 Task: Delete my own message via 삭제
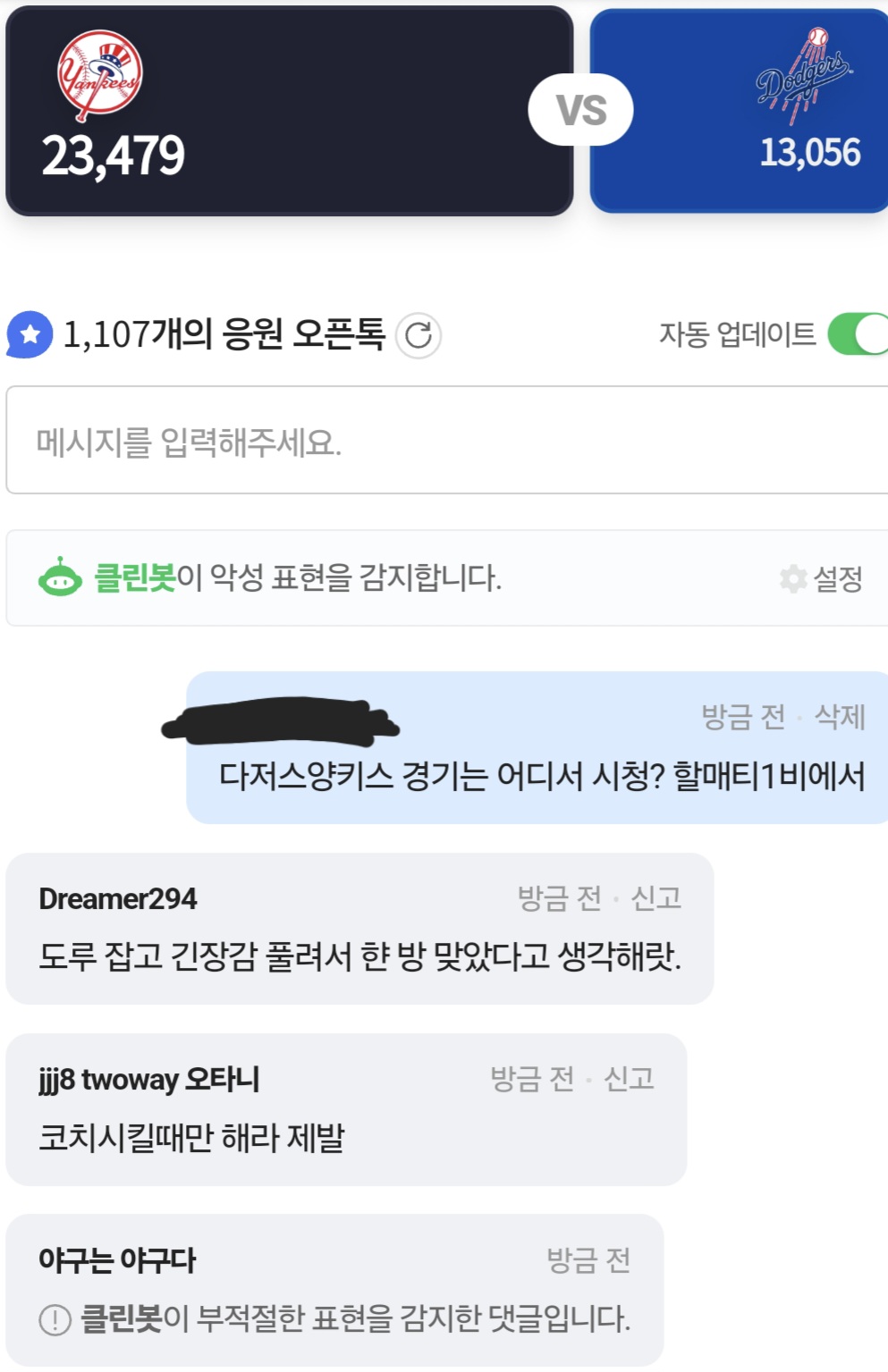pos(840,717)
